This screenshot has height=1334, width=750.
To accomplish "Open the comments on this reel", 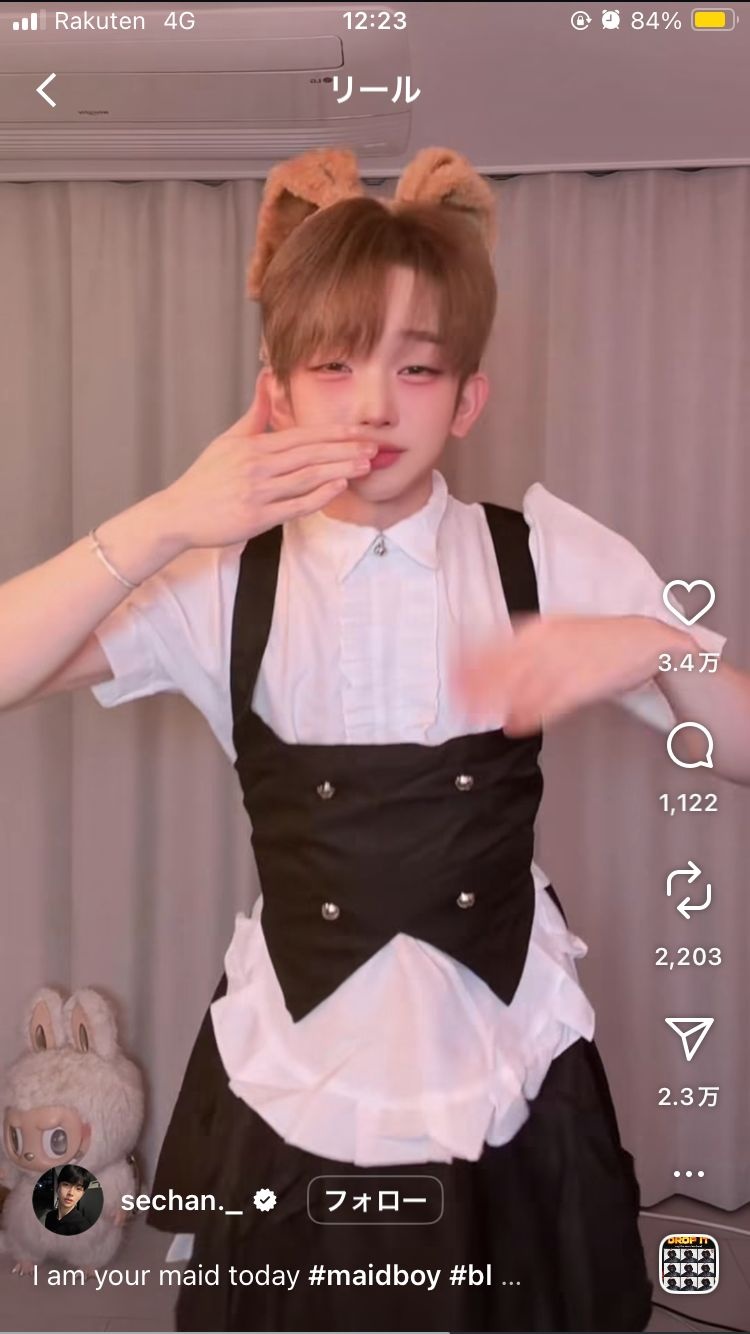I will pyautogui.click(x=689, y=746).
